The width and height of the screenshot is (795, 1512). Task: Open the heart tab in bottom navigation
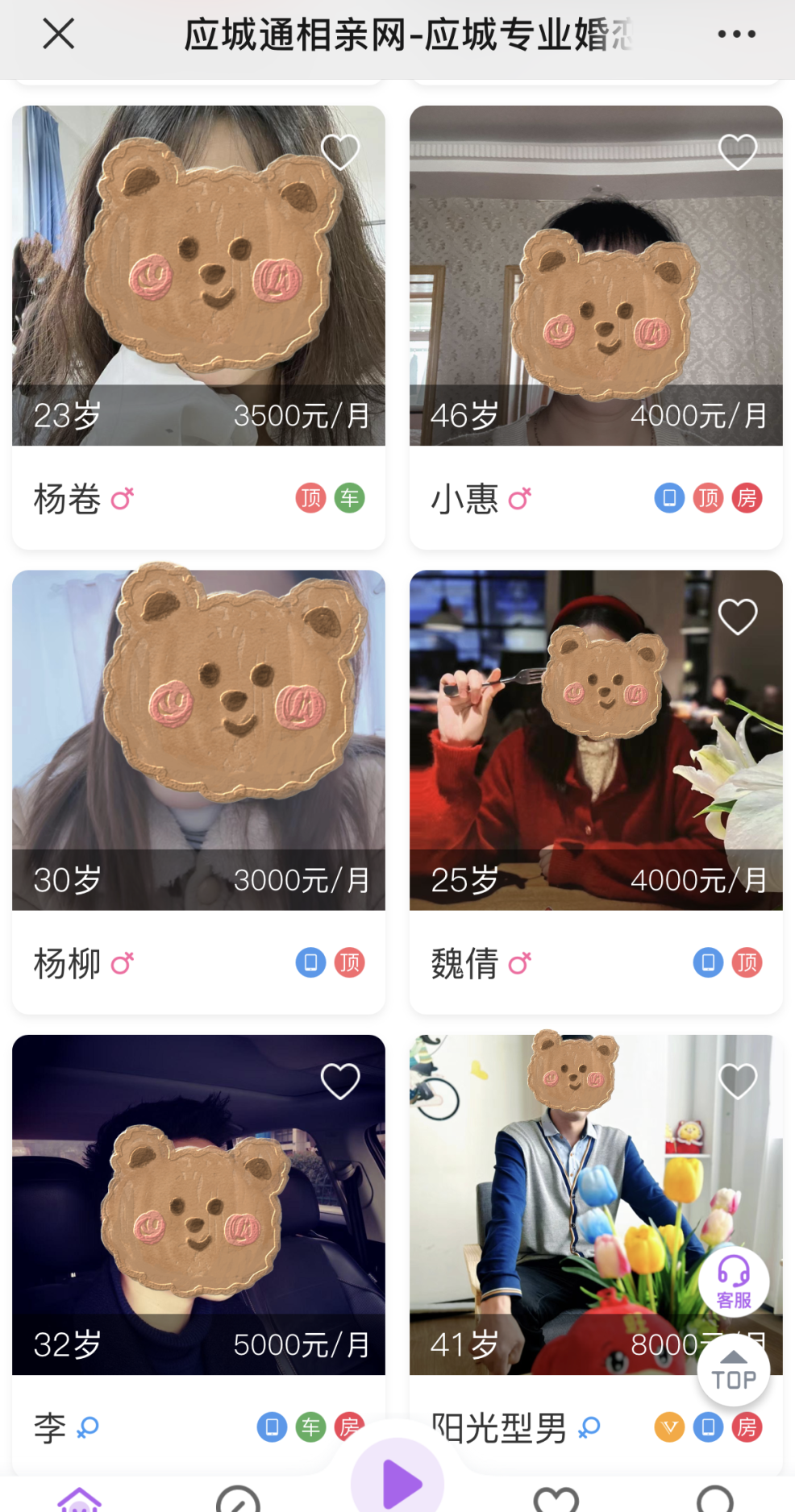click(556, 1499)
